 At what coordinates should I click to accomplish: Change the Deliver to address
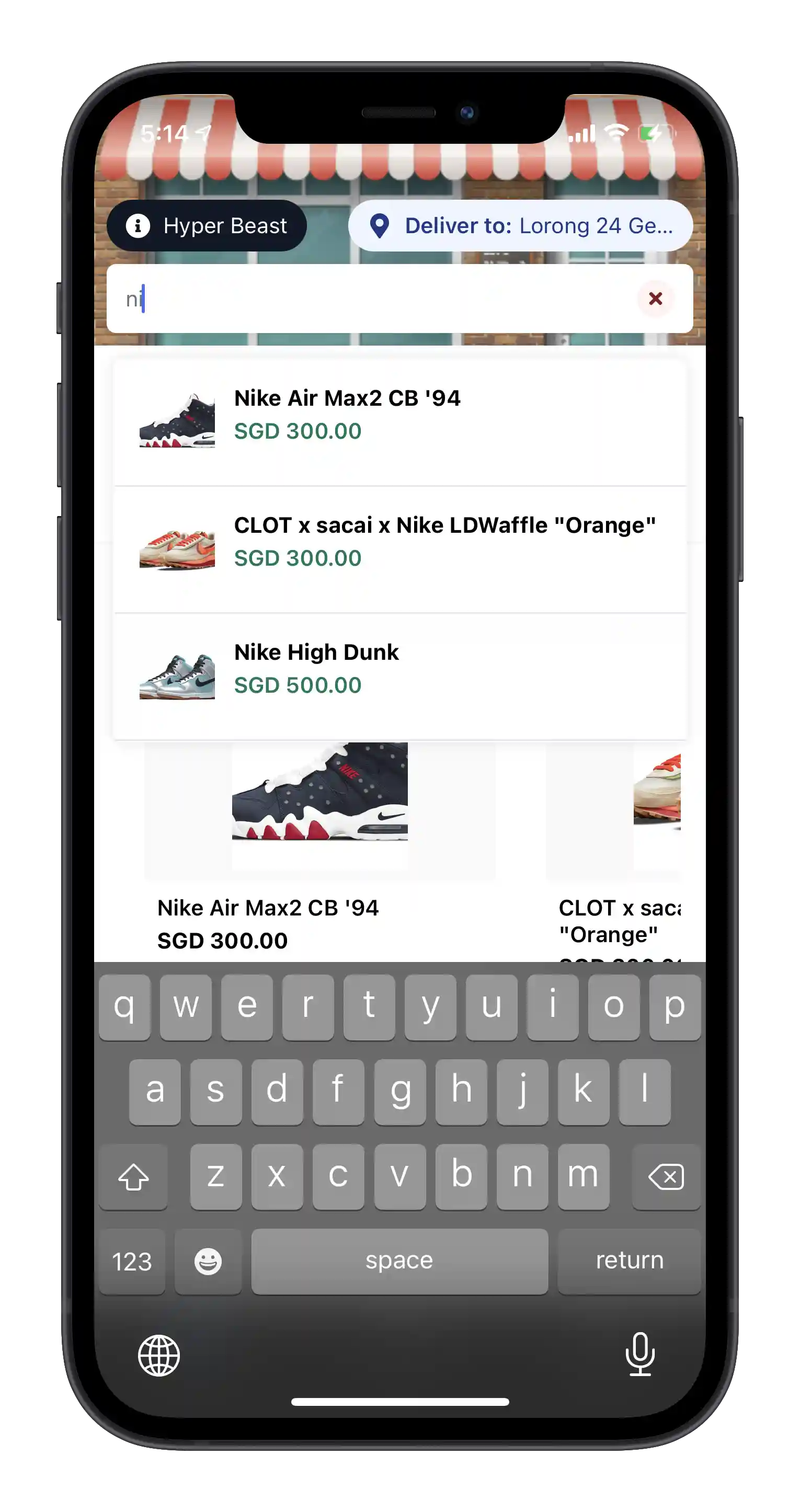click(x=520, y=225)
